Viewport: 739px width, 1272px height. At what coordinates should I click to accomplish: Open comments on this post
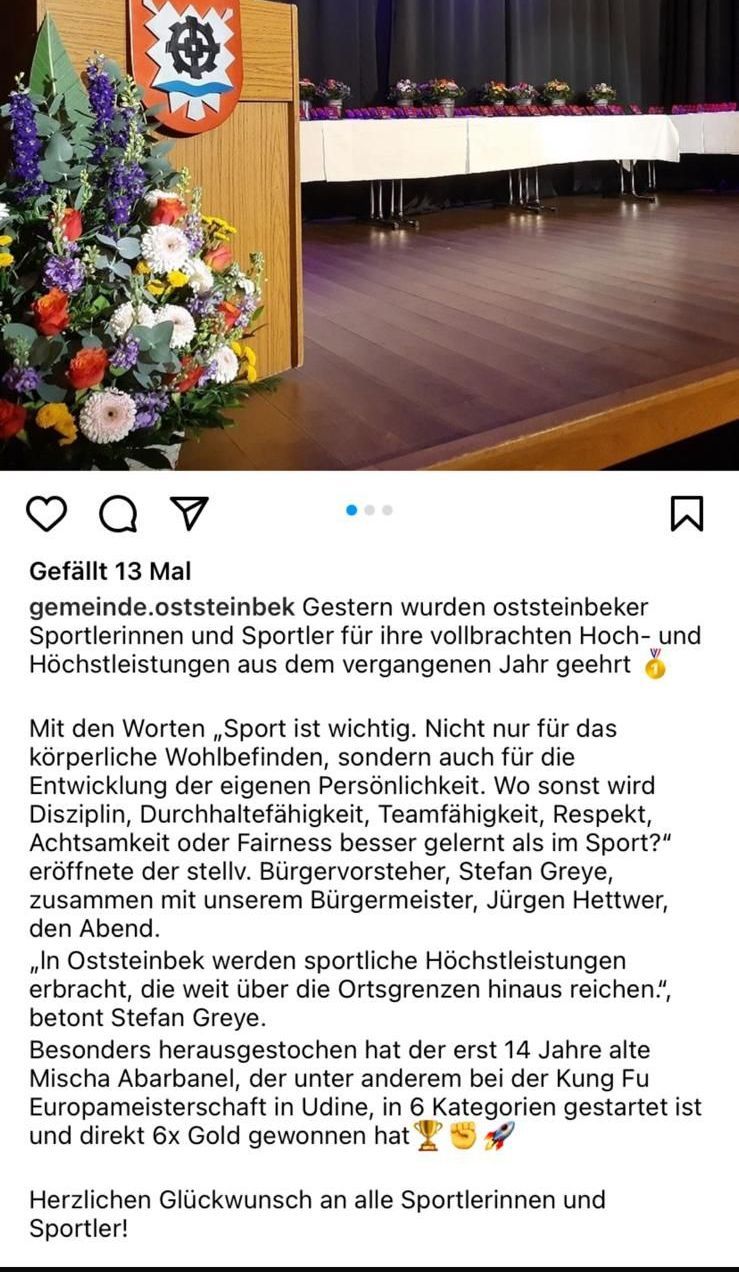(x=118, y=513)
